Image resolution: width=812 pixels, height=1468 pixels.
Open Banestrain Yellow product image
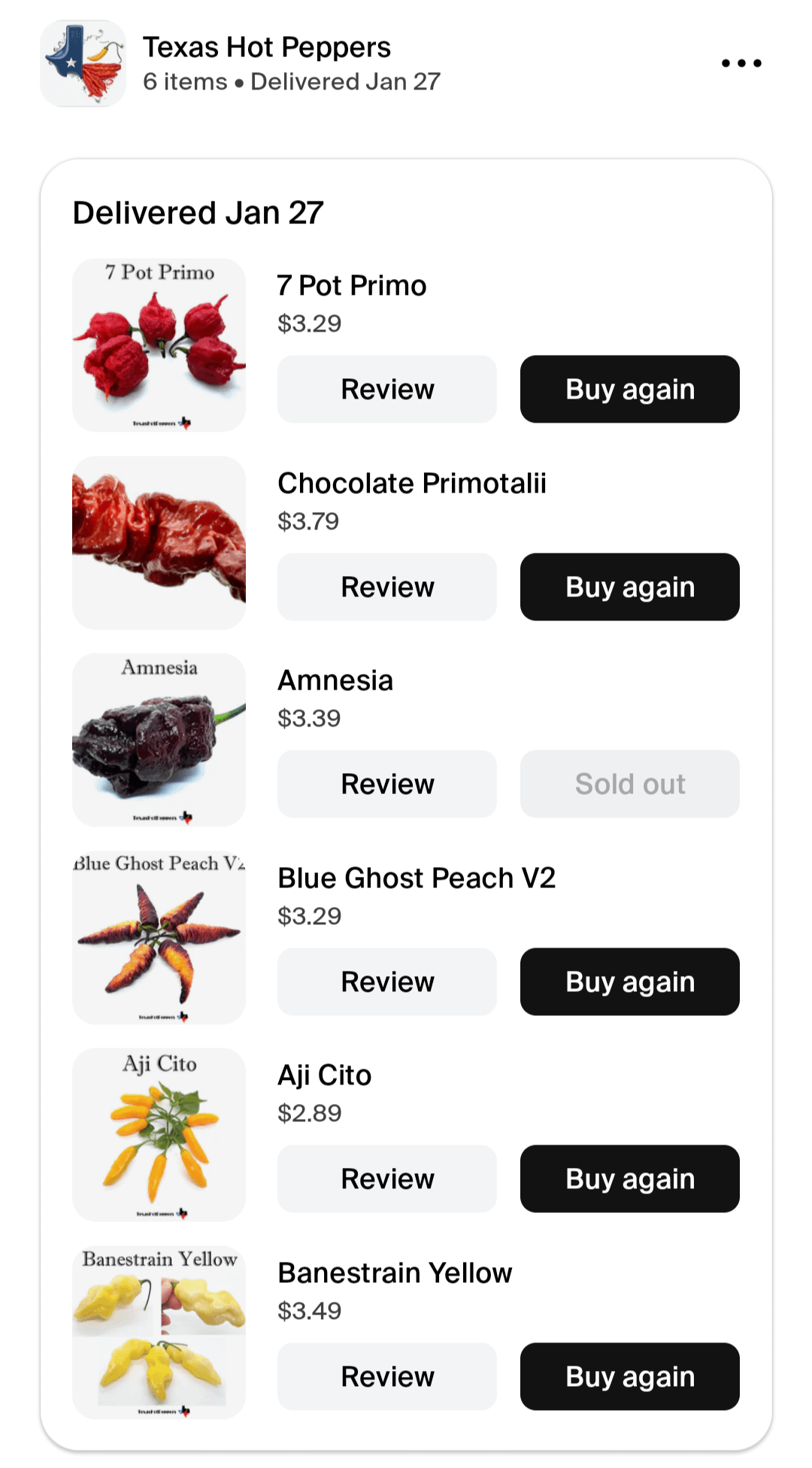159,1332
